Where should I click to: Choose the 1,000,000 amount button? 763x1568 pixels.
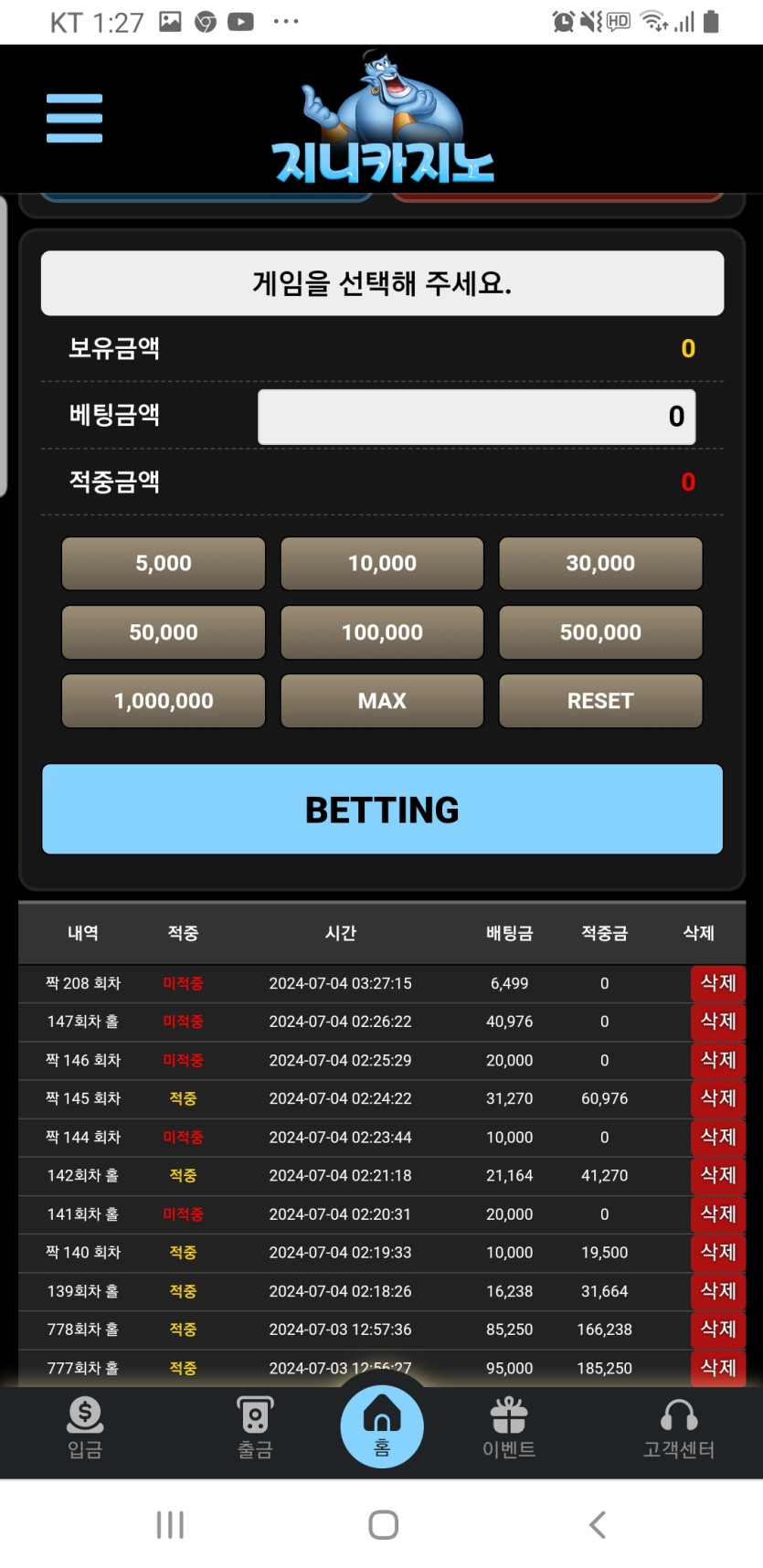pos(164,701)
